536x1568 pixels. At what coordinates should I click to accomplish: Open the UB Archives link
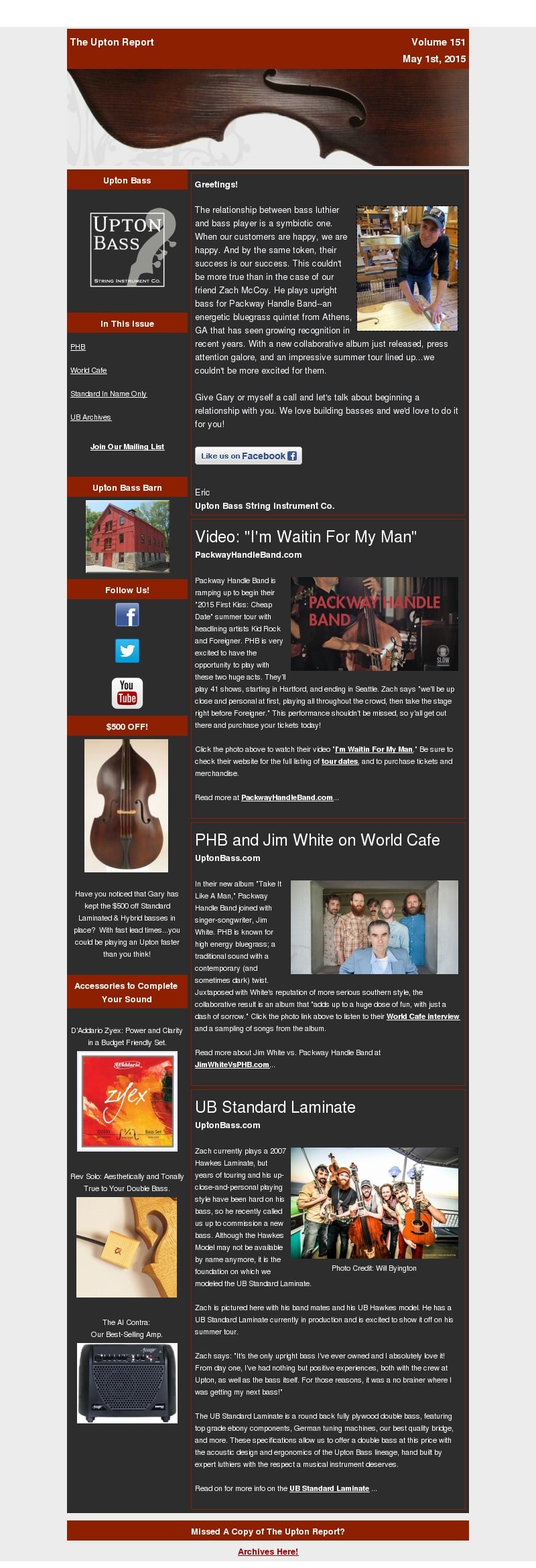pos(90,417)
